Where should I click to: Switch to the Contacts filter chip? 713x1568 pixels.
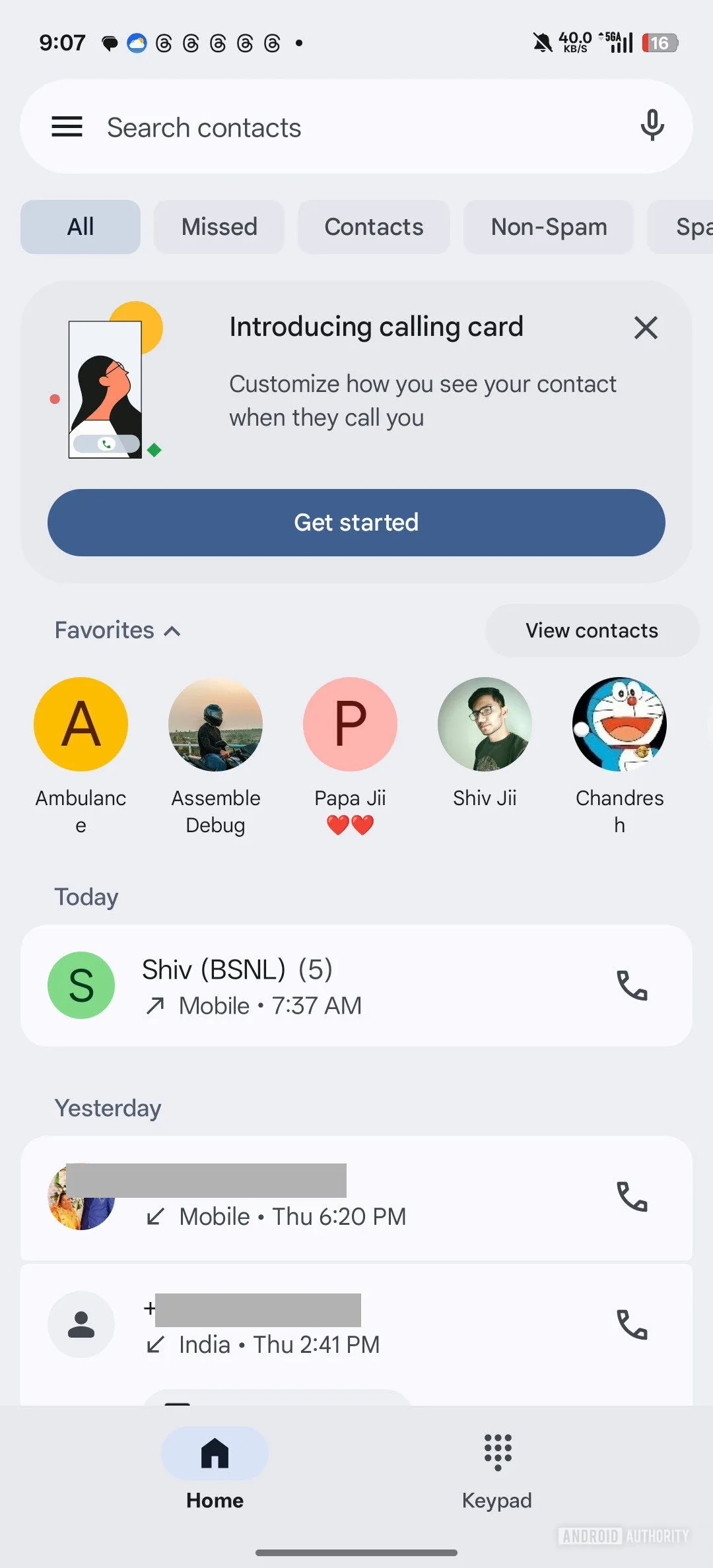point(374,227)
